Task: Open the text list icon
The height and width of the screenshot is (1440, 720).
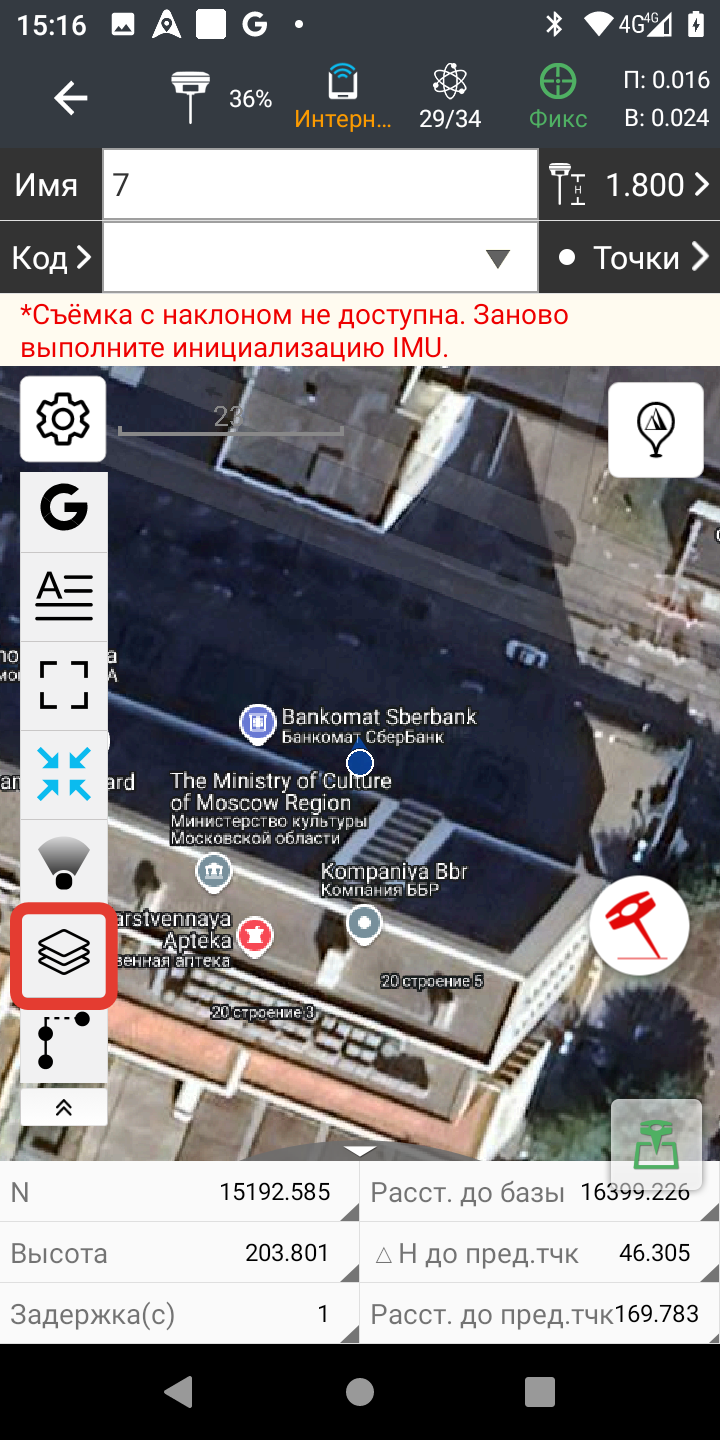Action: click(63, 596)
